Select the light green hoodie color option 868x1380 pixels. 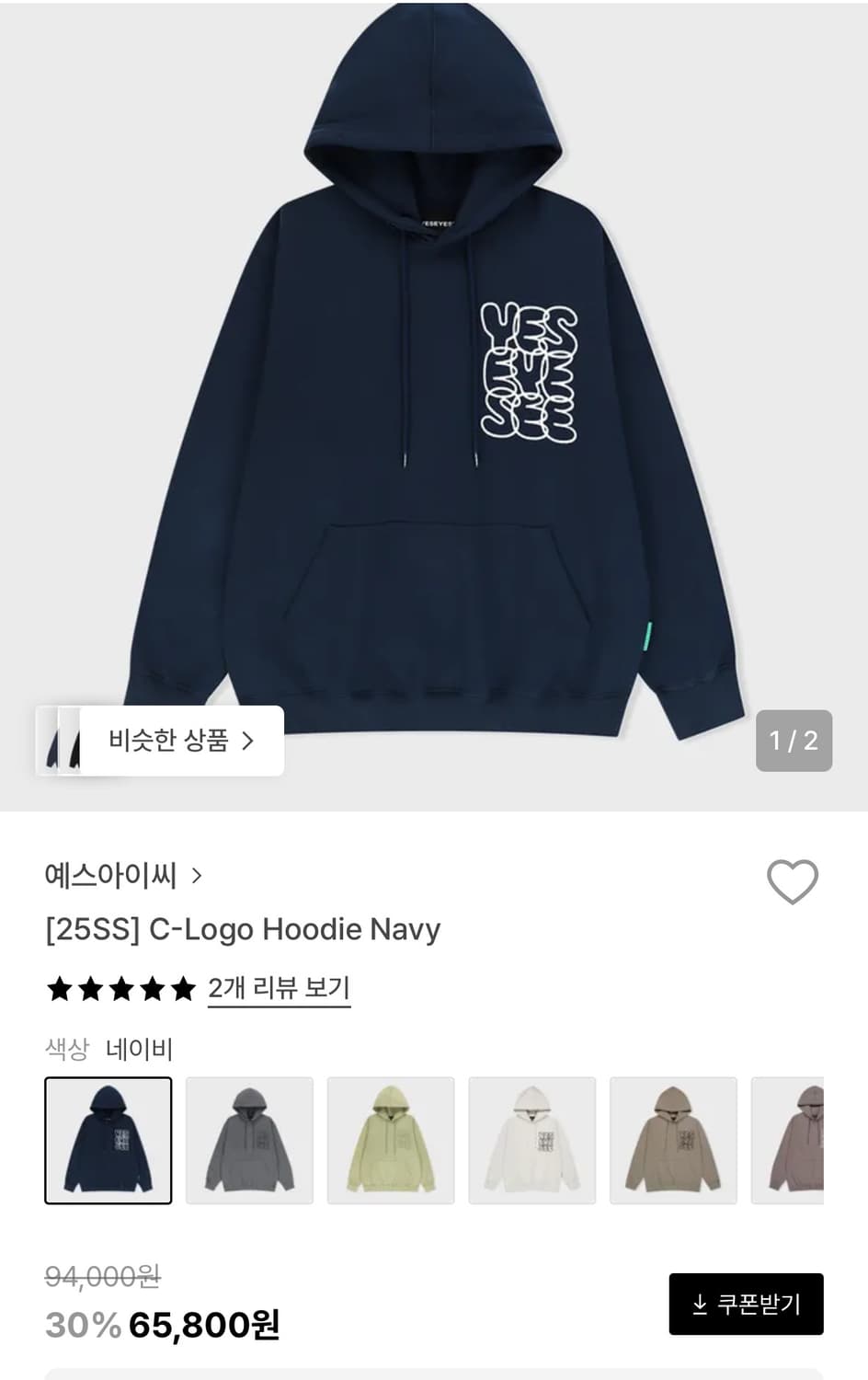pos(391,1139)
